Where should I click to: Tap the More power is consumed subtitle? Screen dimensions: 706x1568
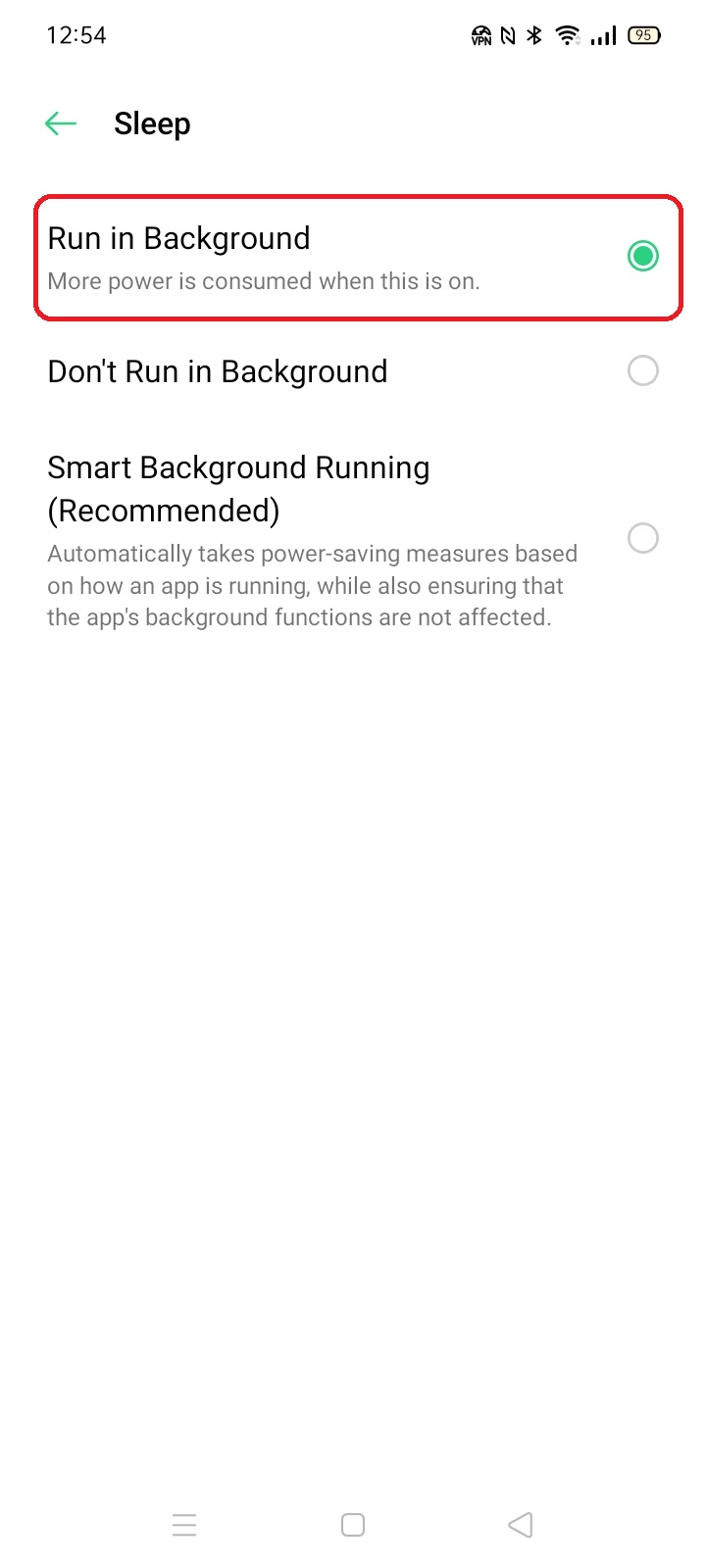point(265,281)
